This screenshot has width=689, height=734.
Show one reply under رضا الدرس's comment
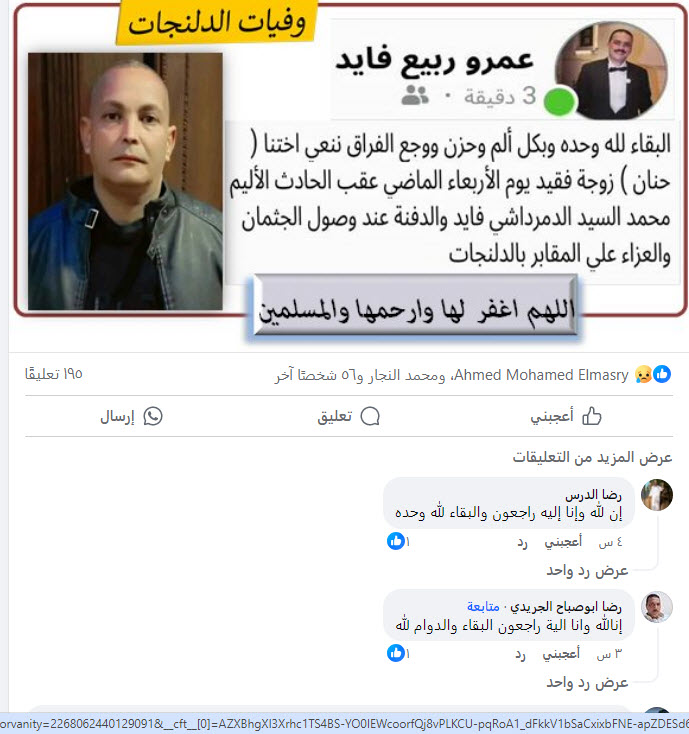tap(587, 570)
